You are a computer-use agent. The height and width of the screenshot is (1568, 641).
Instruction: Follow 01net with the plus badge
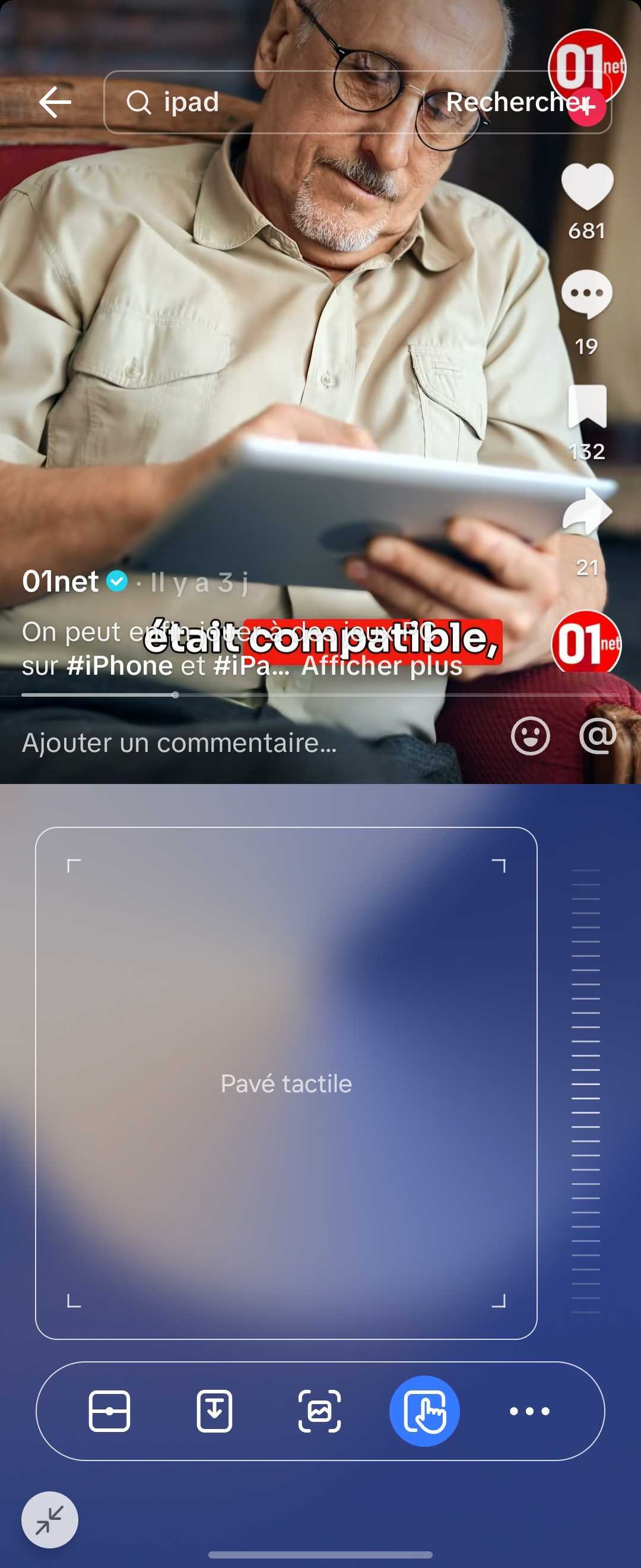coord(587,108)
